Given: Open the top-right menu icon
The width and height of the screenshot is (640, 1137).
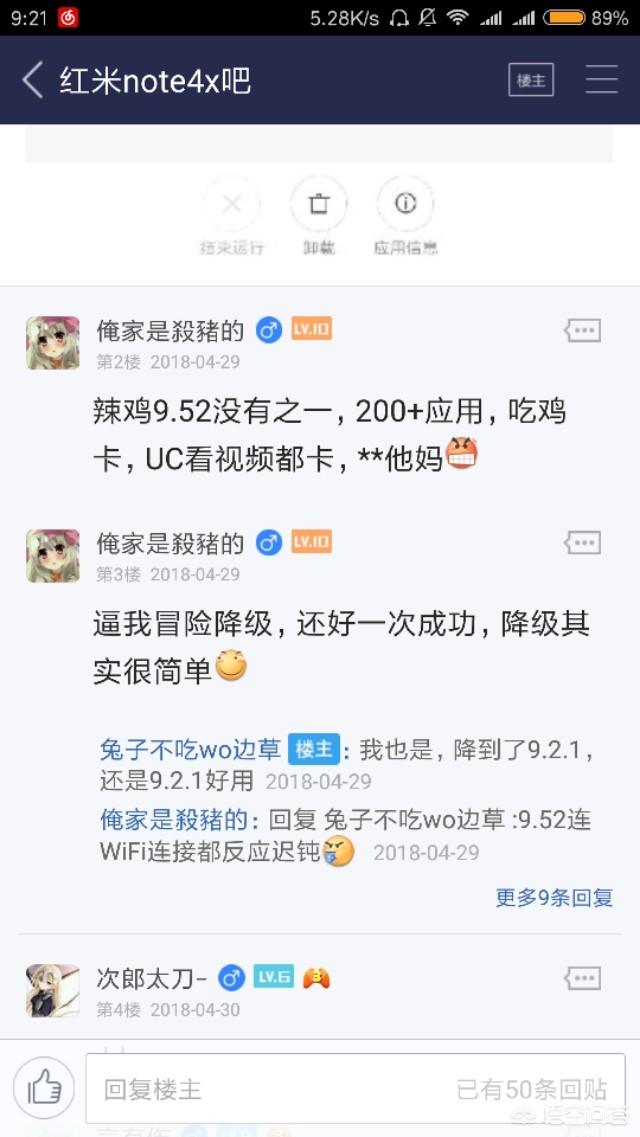Looking at the screenshot, I should tap(601, 80).
